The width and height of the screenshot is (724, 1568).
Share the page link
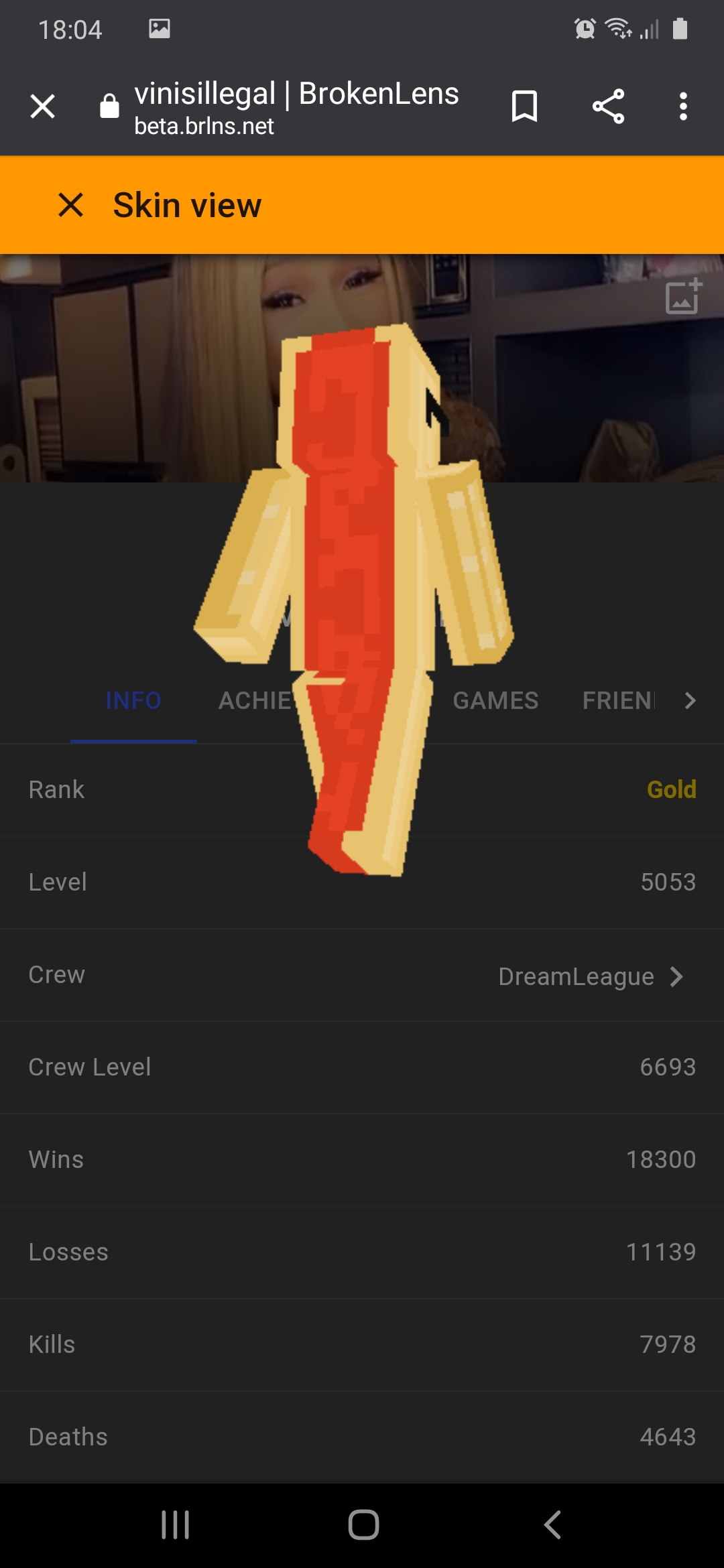pyautogui.click(x=608, y=107)
